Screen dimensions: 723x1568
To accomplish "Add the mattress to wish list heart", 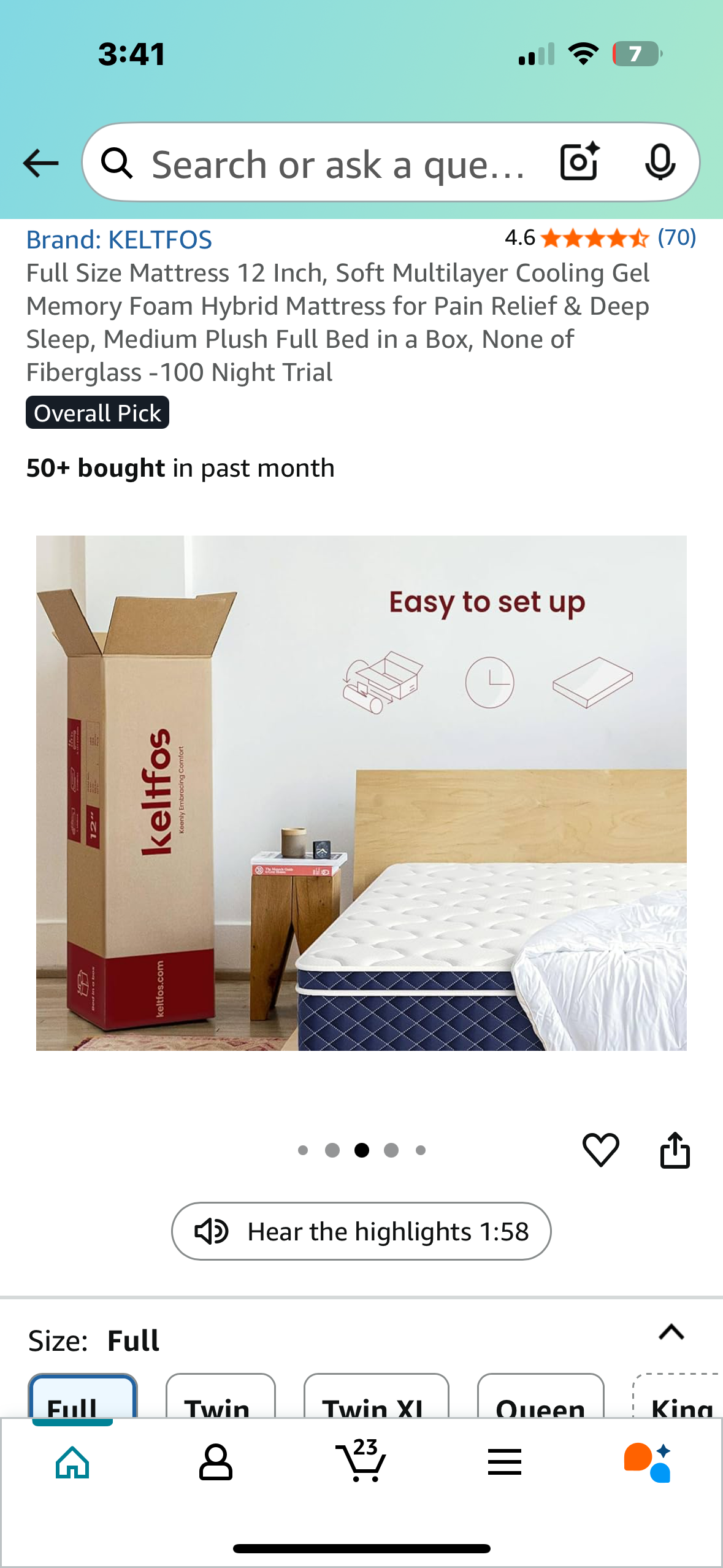I will point(600,1149).
